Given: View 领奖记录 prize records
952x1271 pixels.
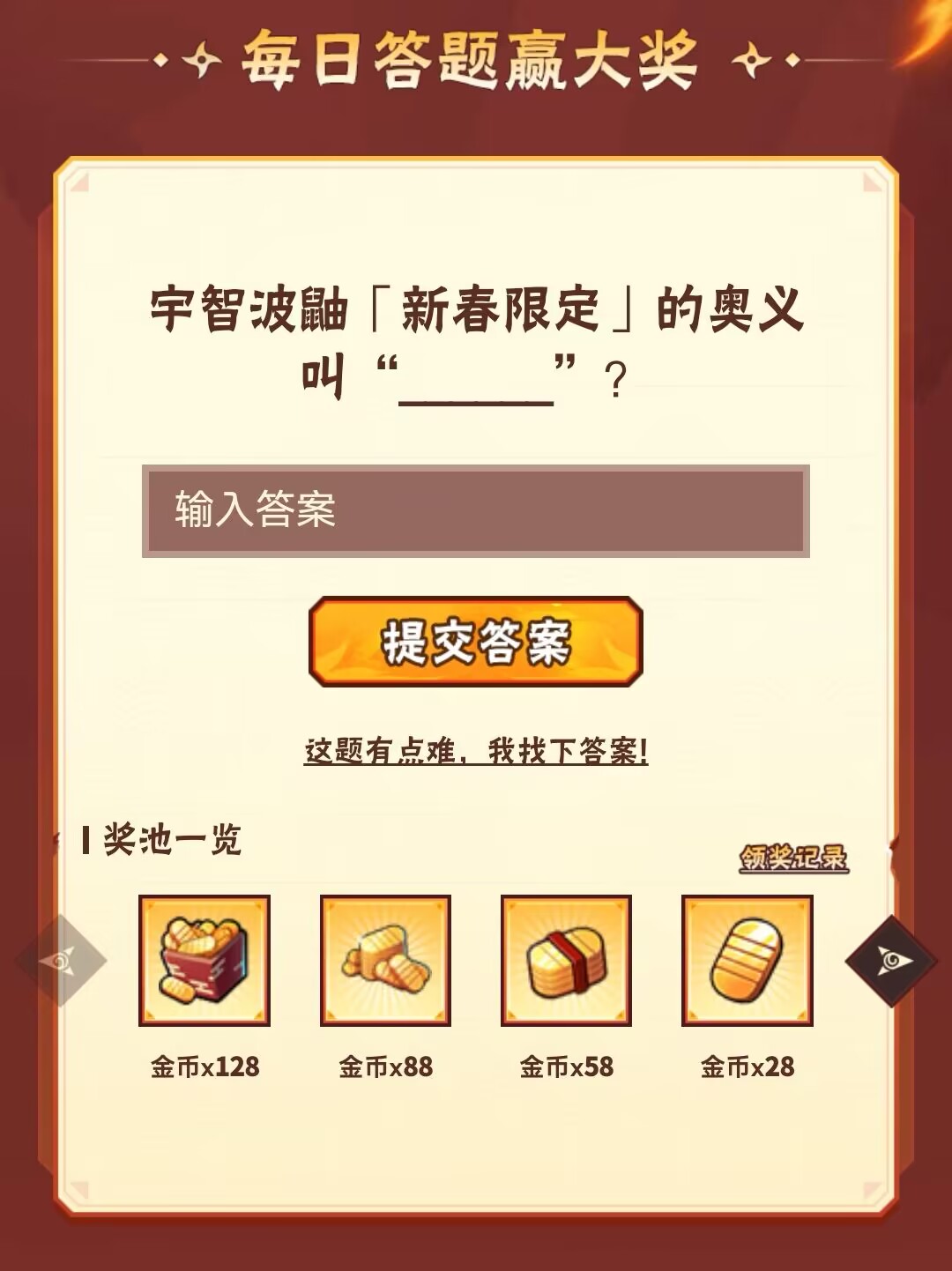Looking at the screenshot, I should point(793,858).
